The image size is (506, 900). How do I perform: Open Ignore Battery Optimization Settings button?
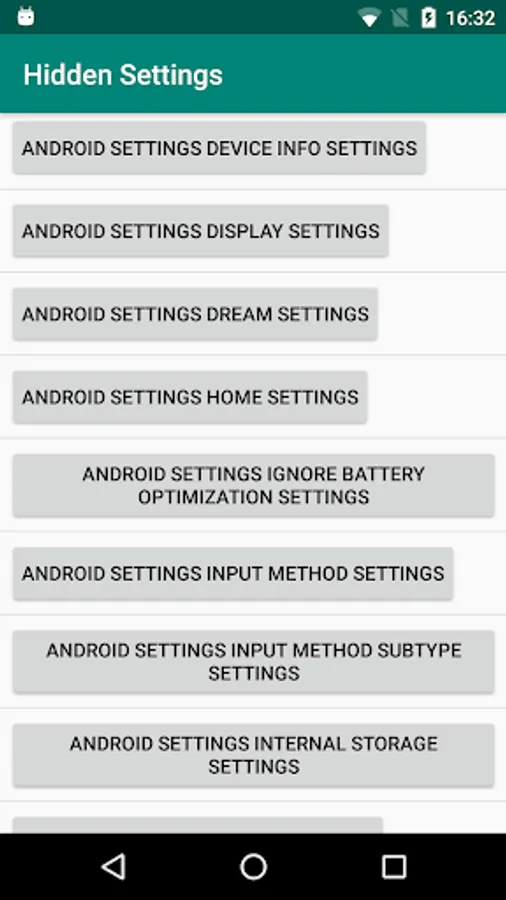(253, 485)
